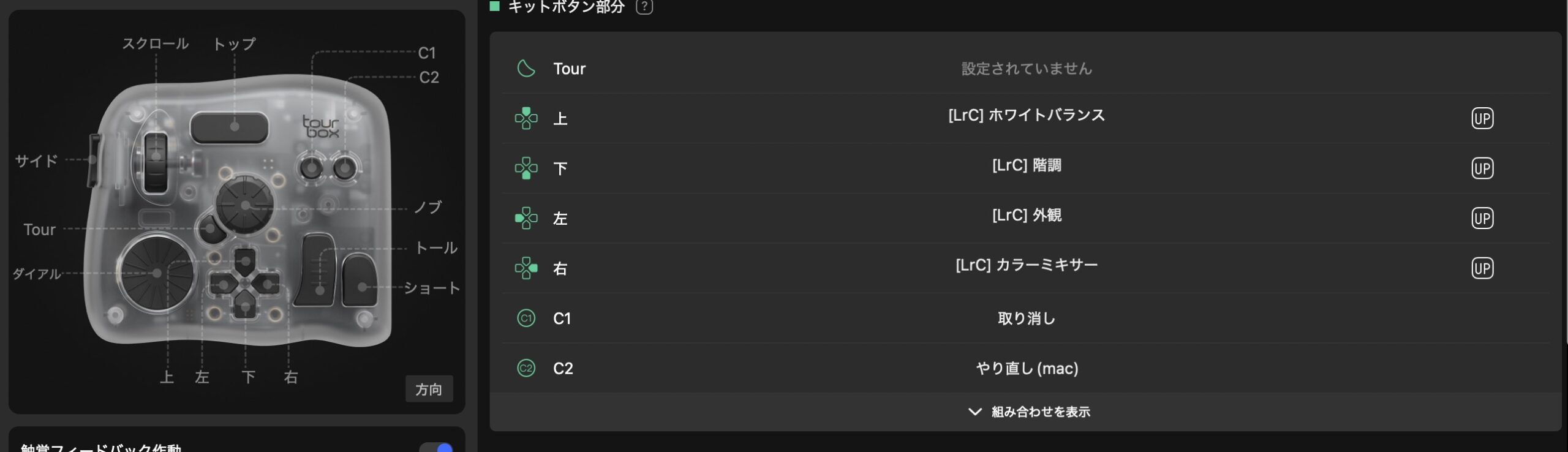Edit the 下 button 階調 assignment

coord(1026,165)
